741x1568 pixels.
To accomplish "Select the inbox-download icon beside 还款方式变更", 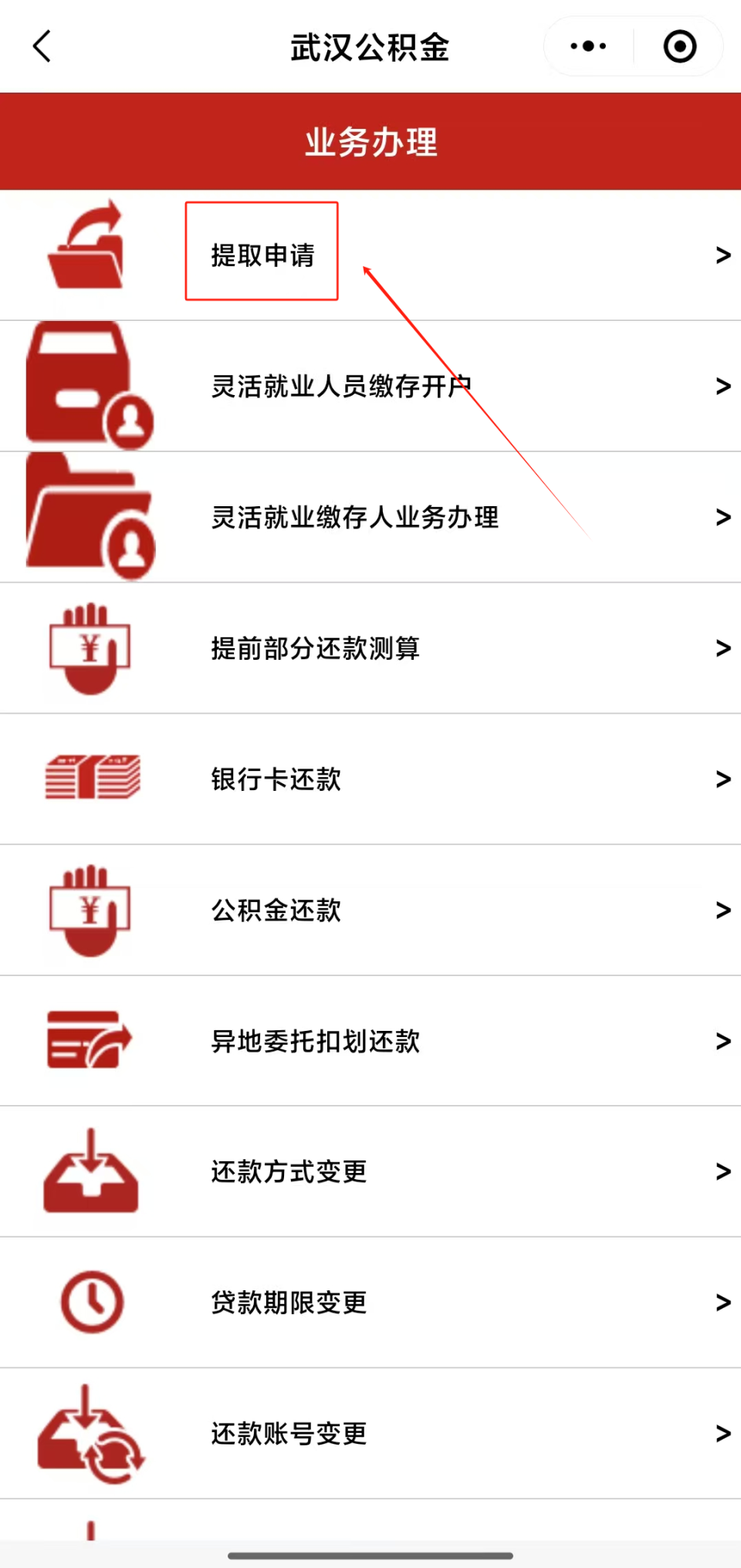I will pos(91,1171).
